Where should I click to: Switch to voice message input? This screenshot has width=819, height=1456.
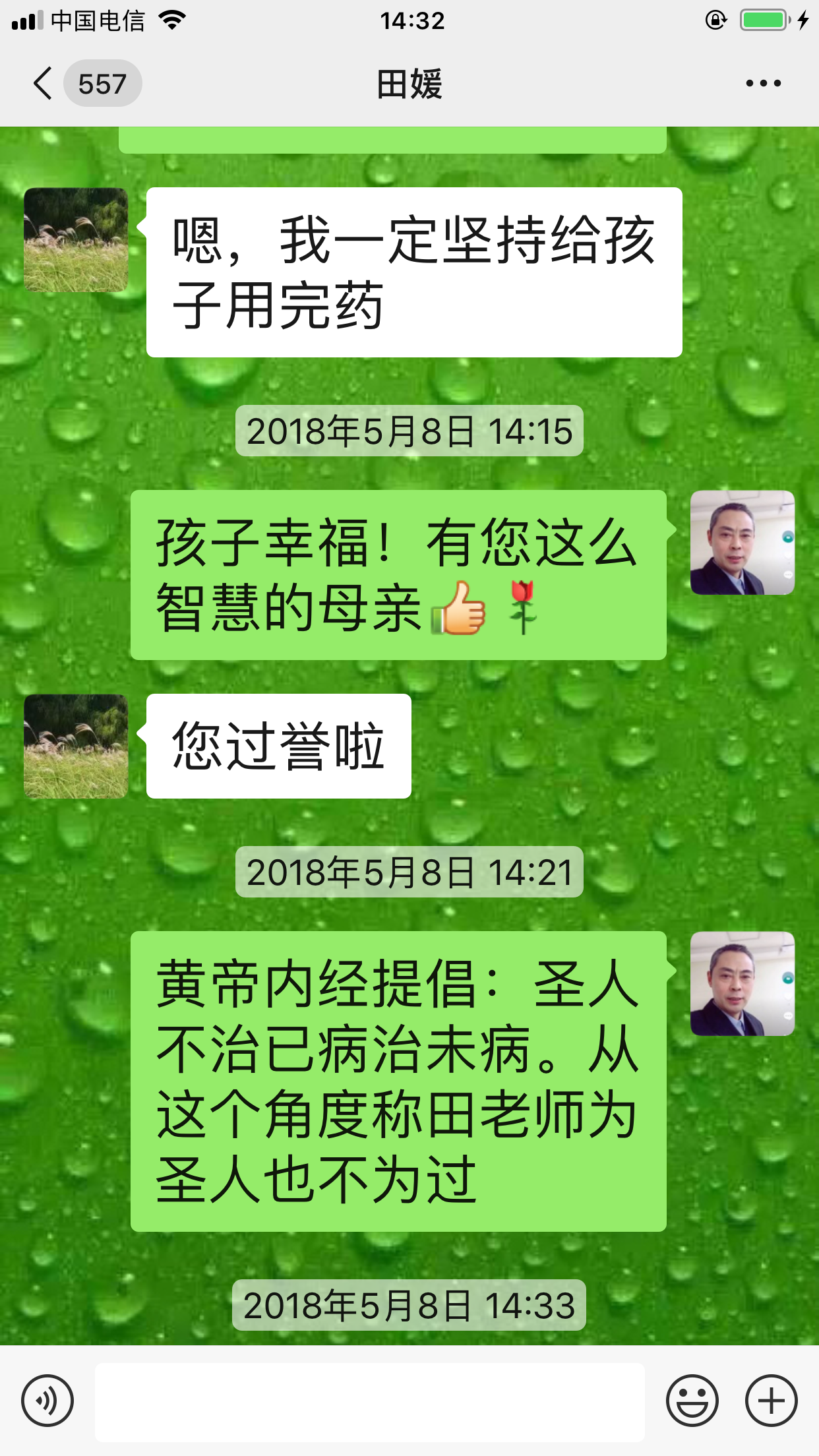tap(47, 1401)
